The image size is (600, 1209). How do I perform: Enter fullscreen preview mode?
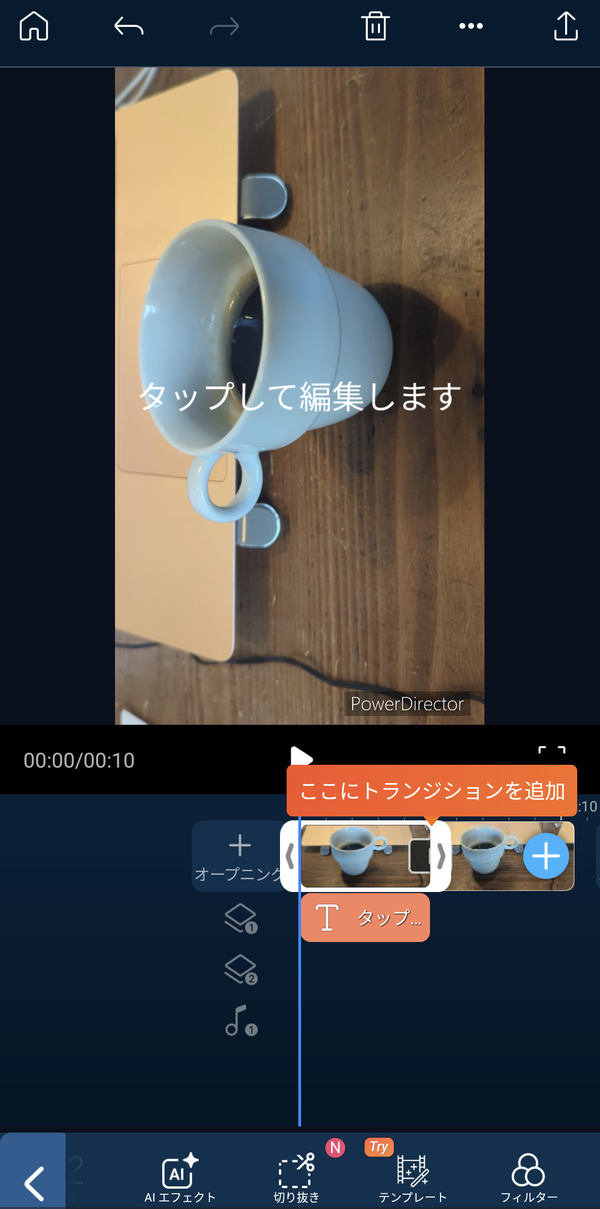[552, 756]
